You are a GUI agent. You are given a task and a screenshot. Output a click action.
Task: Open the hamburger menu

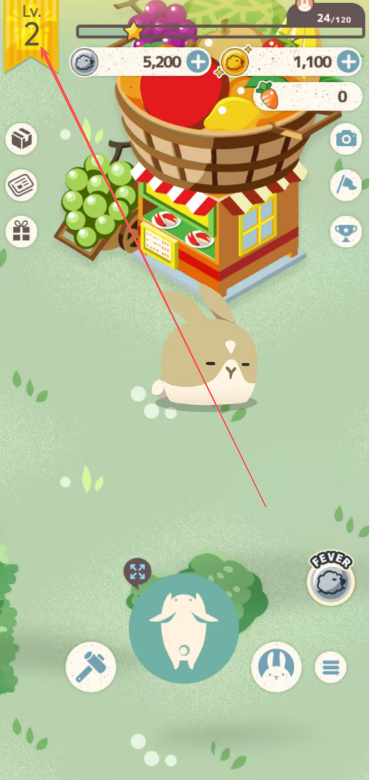pos(331,667)
